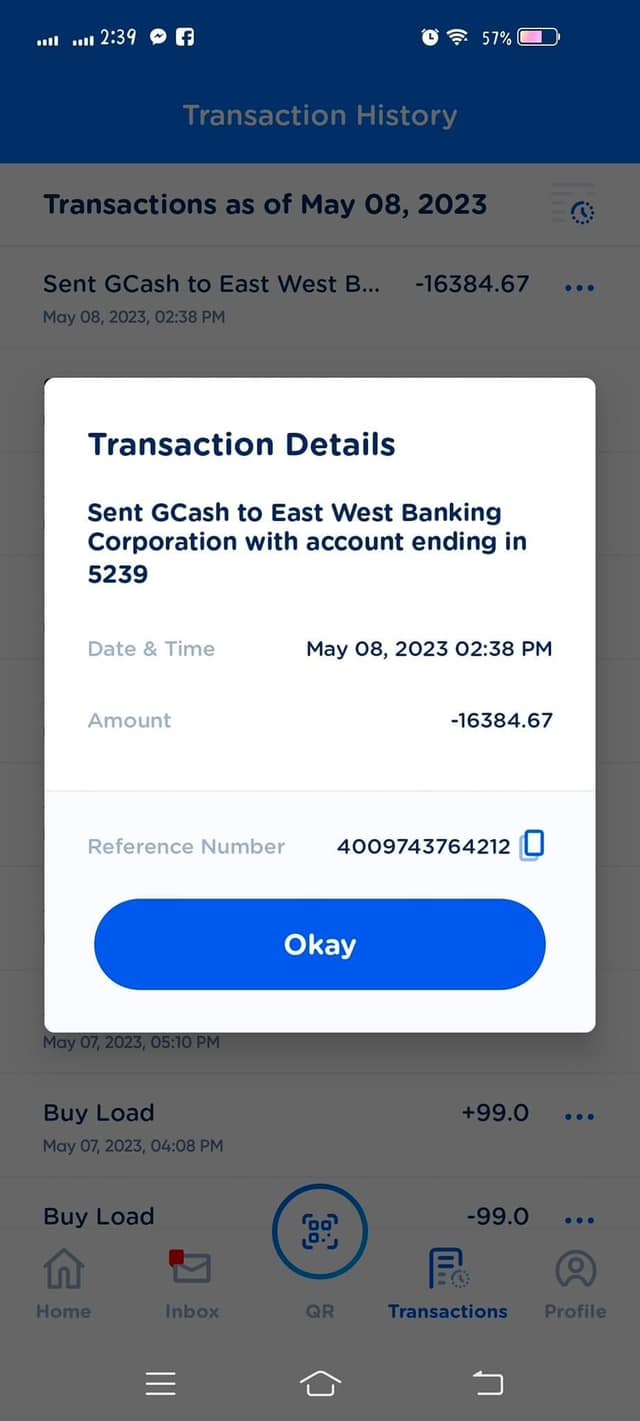The width and height of the screenshot is (640, 1421).
Task: Copy the reference number 4009743764212
Action: (x=532, y=845)
